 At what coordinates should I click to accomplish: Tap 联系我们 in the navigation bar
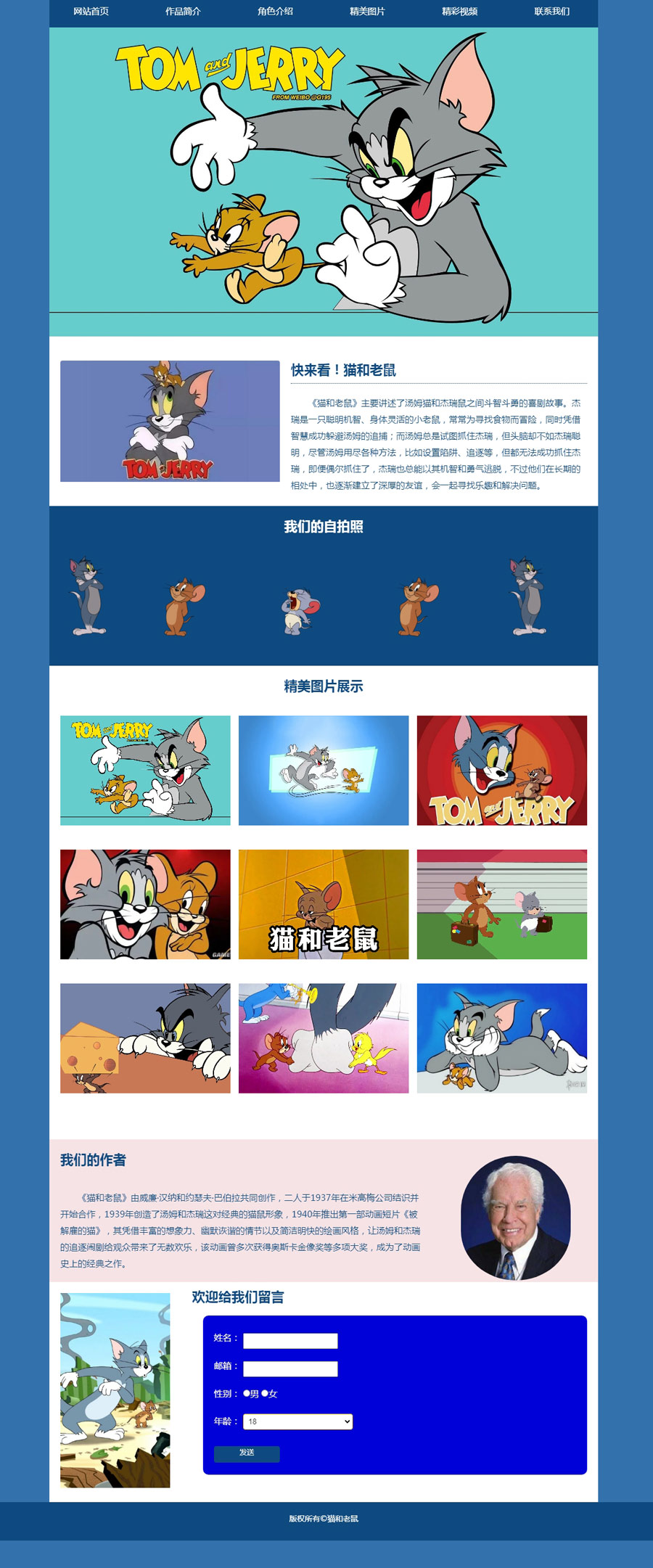click(x=551, y=12)
